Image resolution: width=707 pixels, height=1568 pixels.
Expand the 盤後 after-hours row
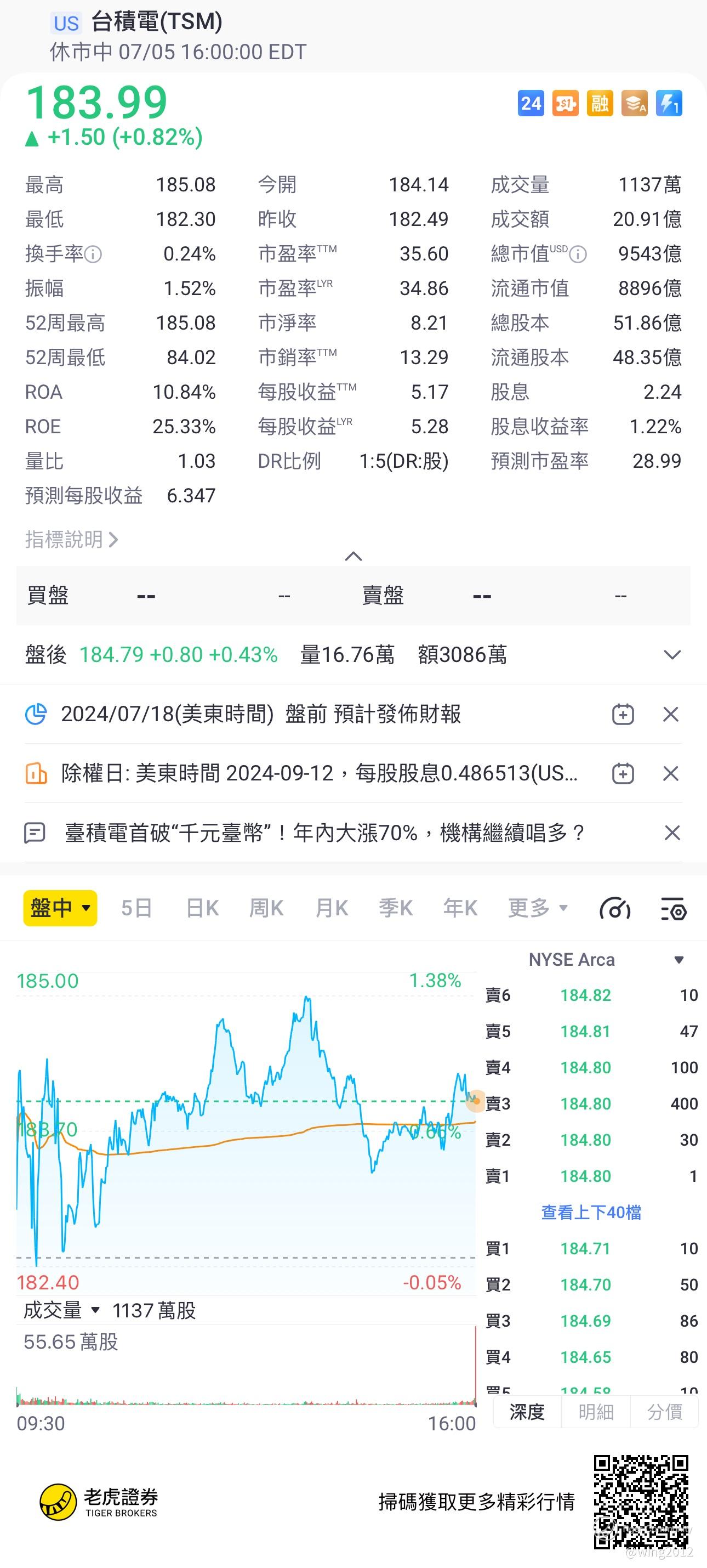672,655
